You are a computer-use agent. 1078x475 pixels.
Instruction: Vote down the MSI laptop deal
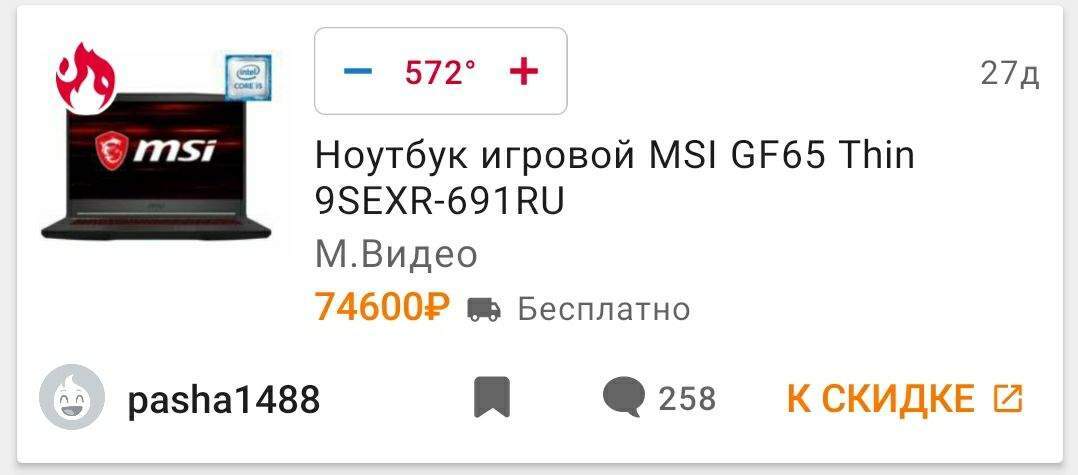pos(358,71)
